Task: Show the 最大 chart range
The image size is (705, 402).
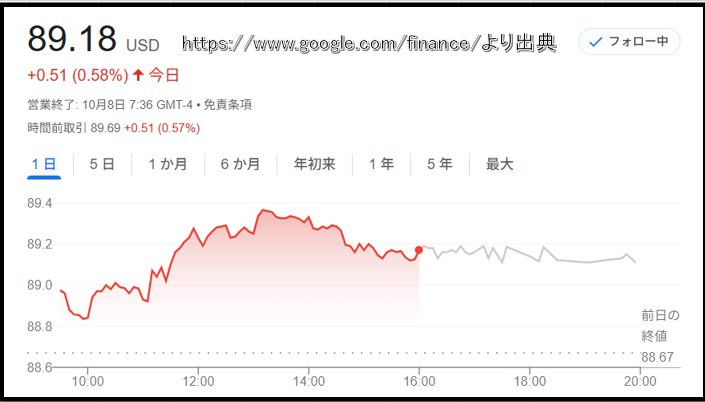Action: (x=499, y=164)
